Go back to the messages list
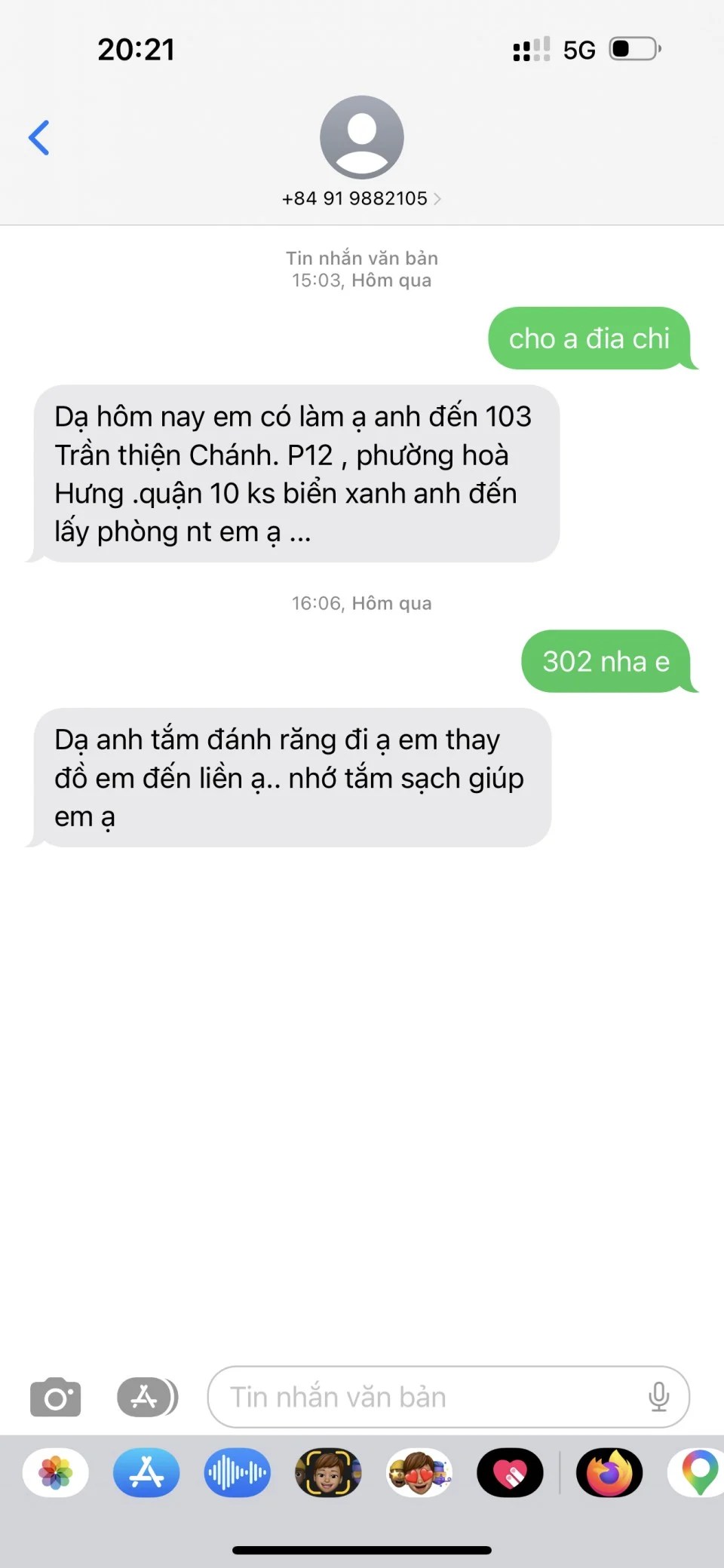Viewport: 724px width, 1568px height. coord(39,138)
